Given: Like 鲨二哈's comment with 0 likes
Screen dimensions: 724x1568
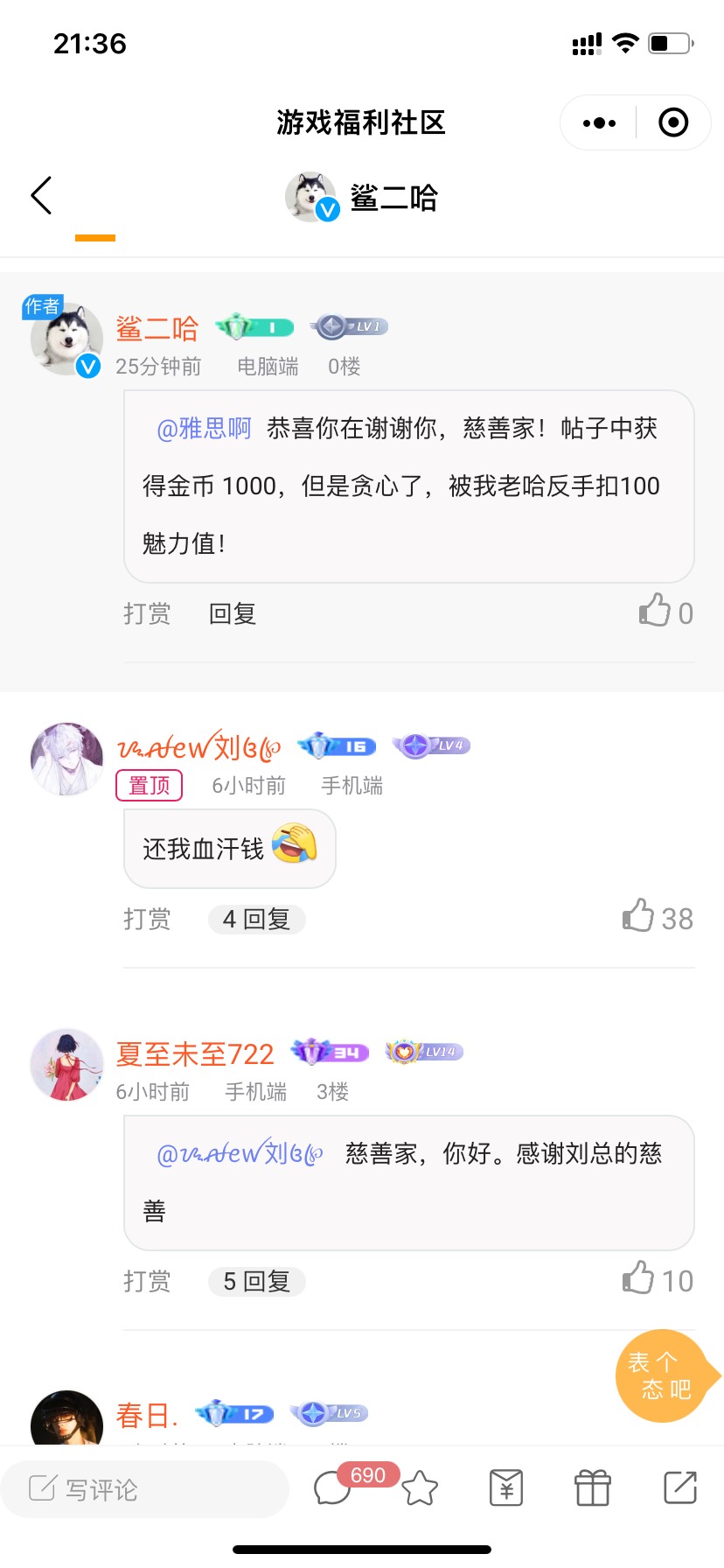Looking at the screenshot, I should 665,612.
